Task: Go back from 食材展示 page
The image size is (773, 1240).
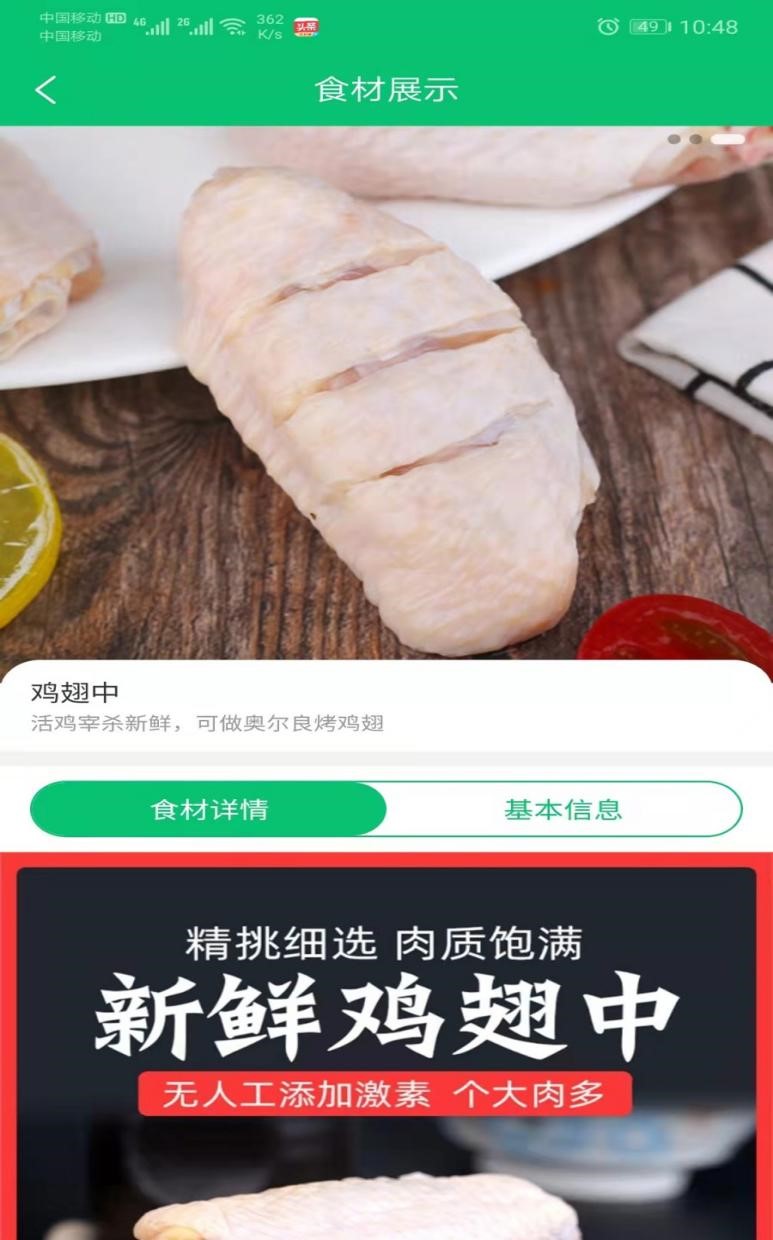Action: pyautogui.click(x=46, y=90)
